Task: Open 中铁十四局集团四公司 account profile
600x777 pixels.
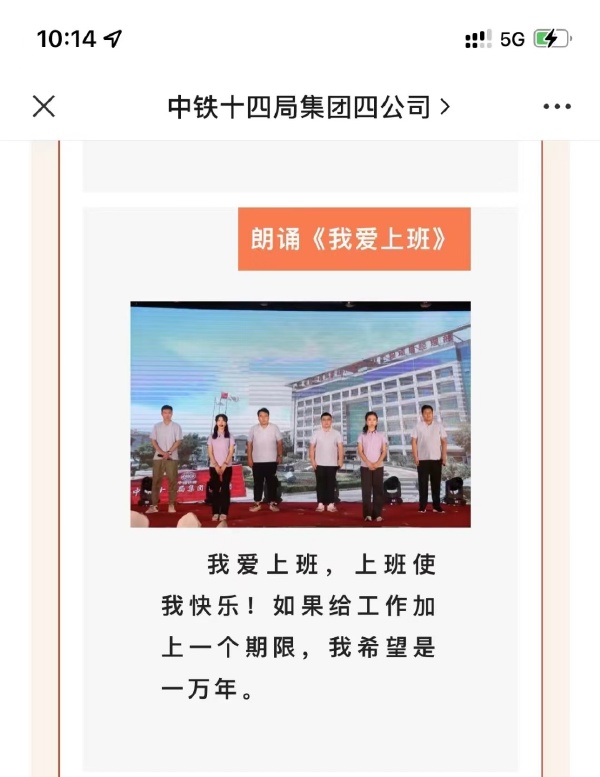Action: [308, 107]
